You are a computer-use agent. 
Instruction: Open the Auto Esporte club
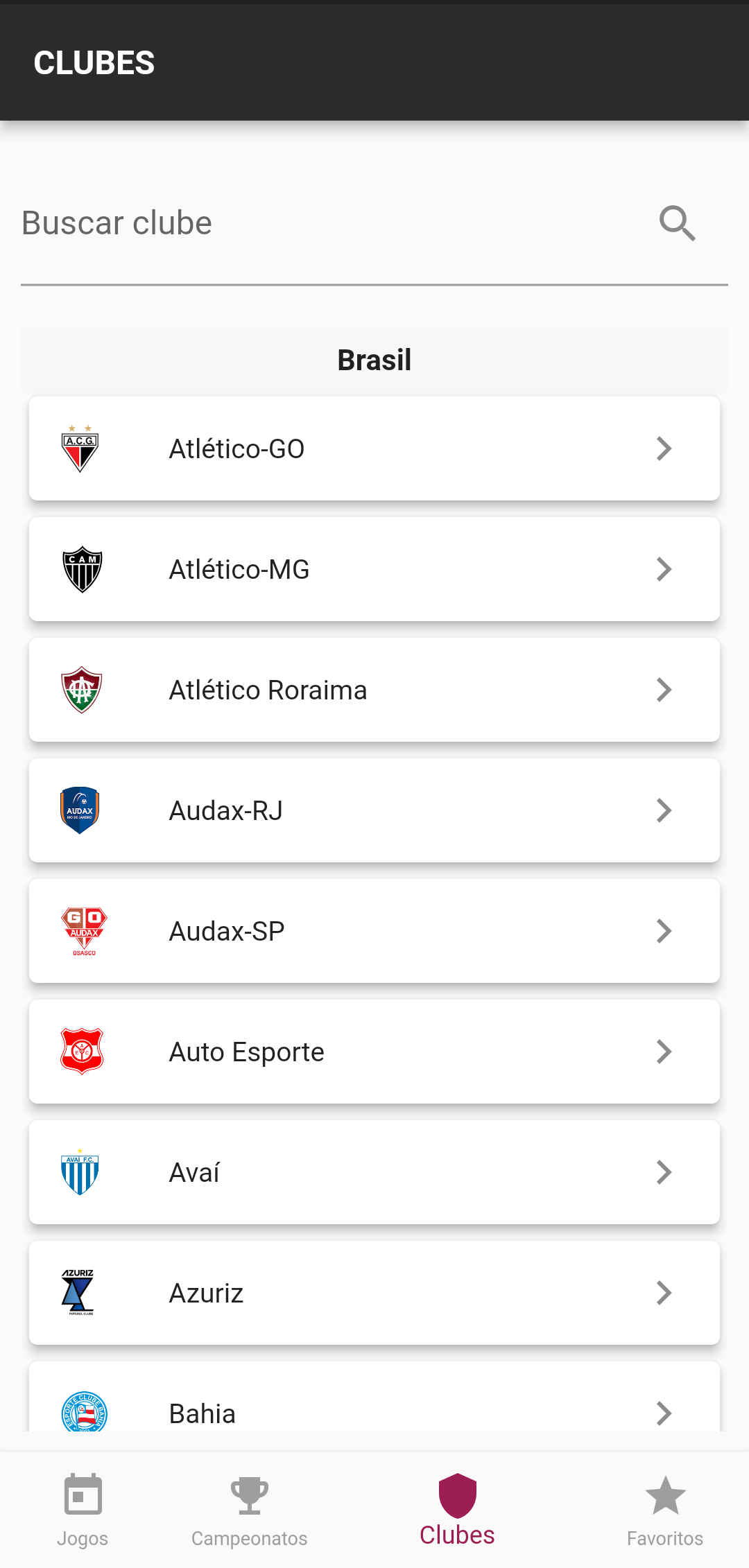[x=374, y=1052]
